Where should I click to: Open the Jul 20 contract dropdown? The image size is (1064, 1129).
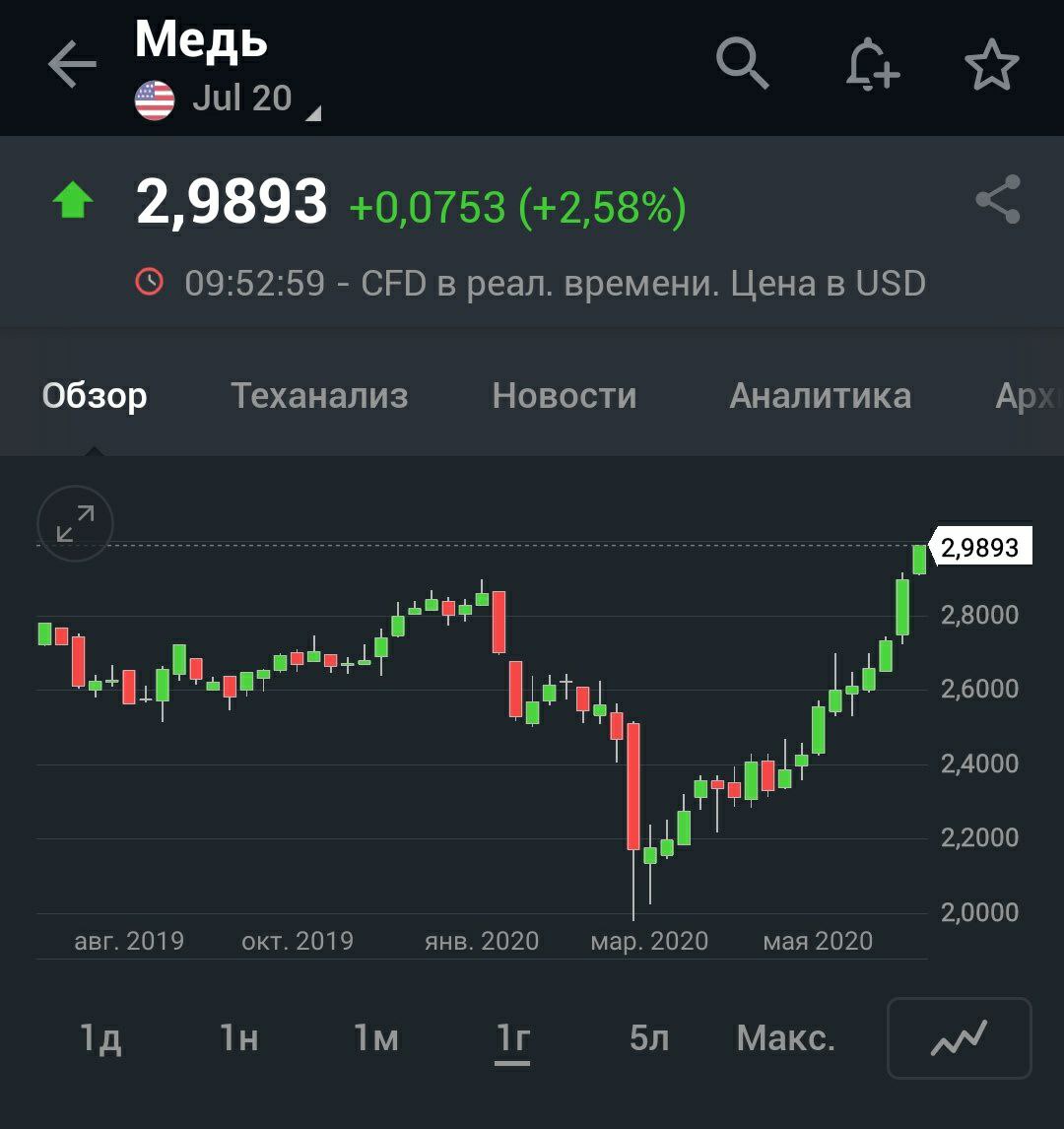pyautogui.click(x=241, y=100)
